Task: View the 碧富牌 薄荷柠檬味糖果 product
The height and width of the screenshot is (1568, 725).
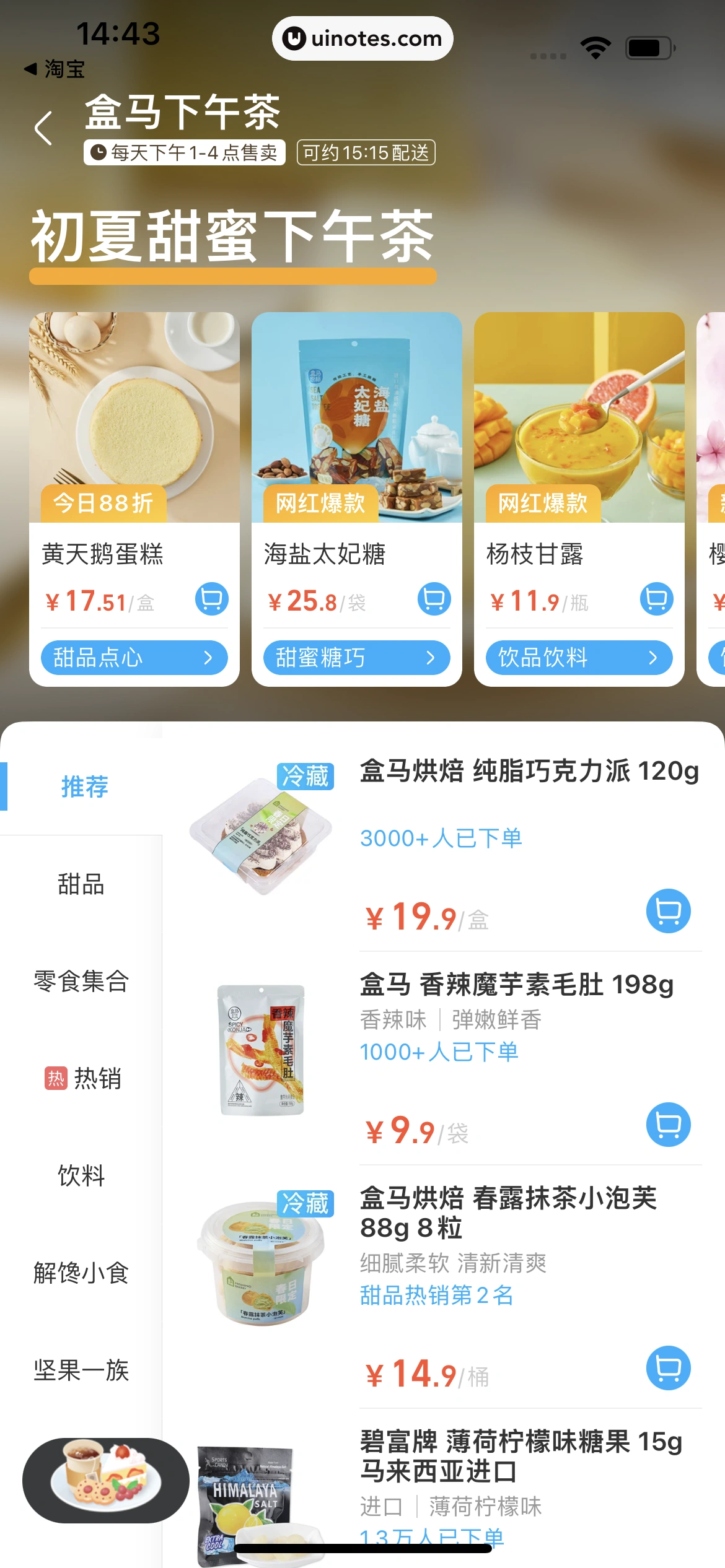Action: coord(521,1457)
